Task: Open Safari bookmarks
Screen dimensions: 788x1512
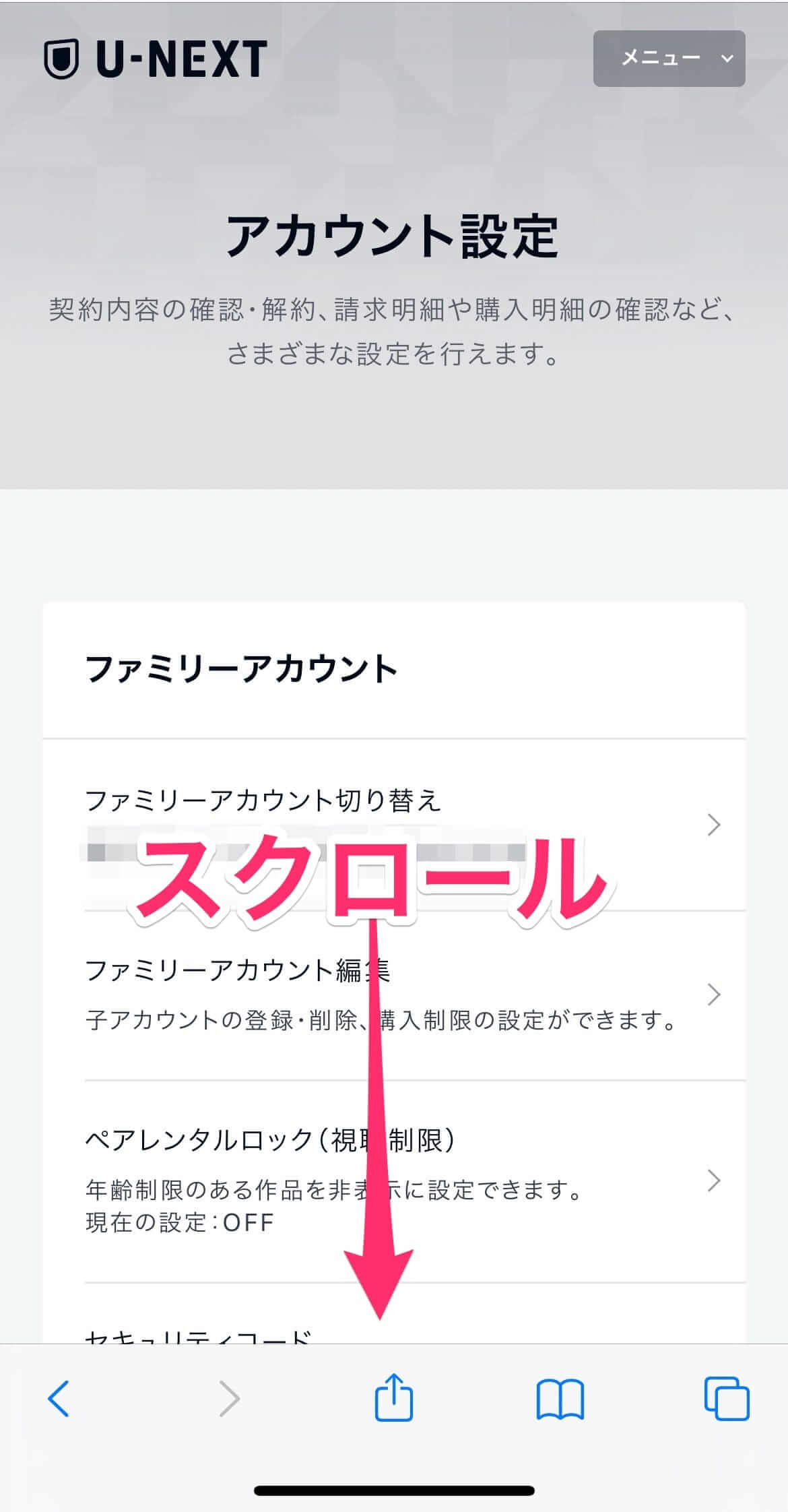Action: pos(560,1399)
